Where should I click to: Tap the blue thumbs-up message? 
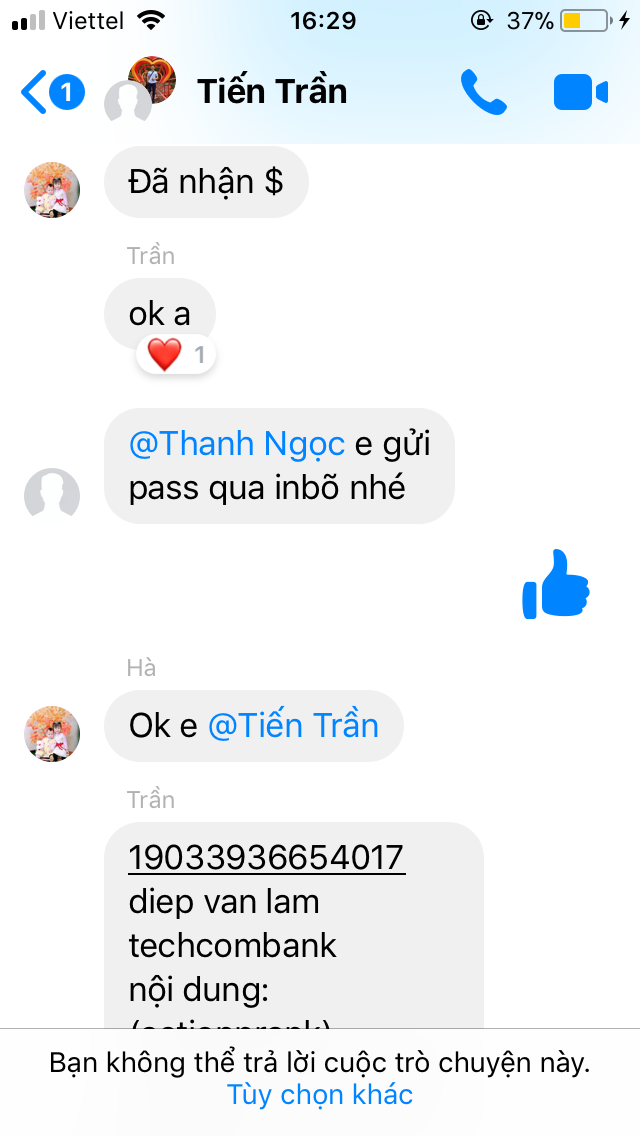click(x=556, y=584)
